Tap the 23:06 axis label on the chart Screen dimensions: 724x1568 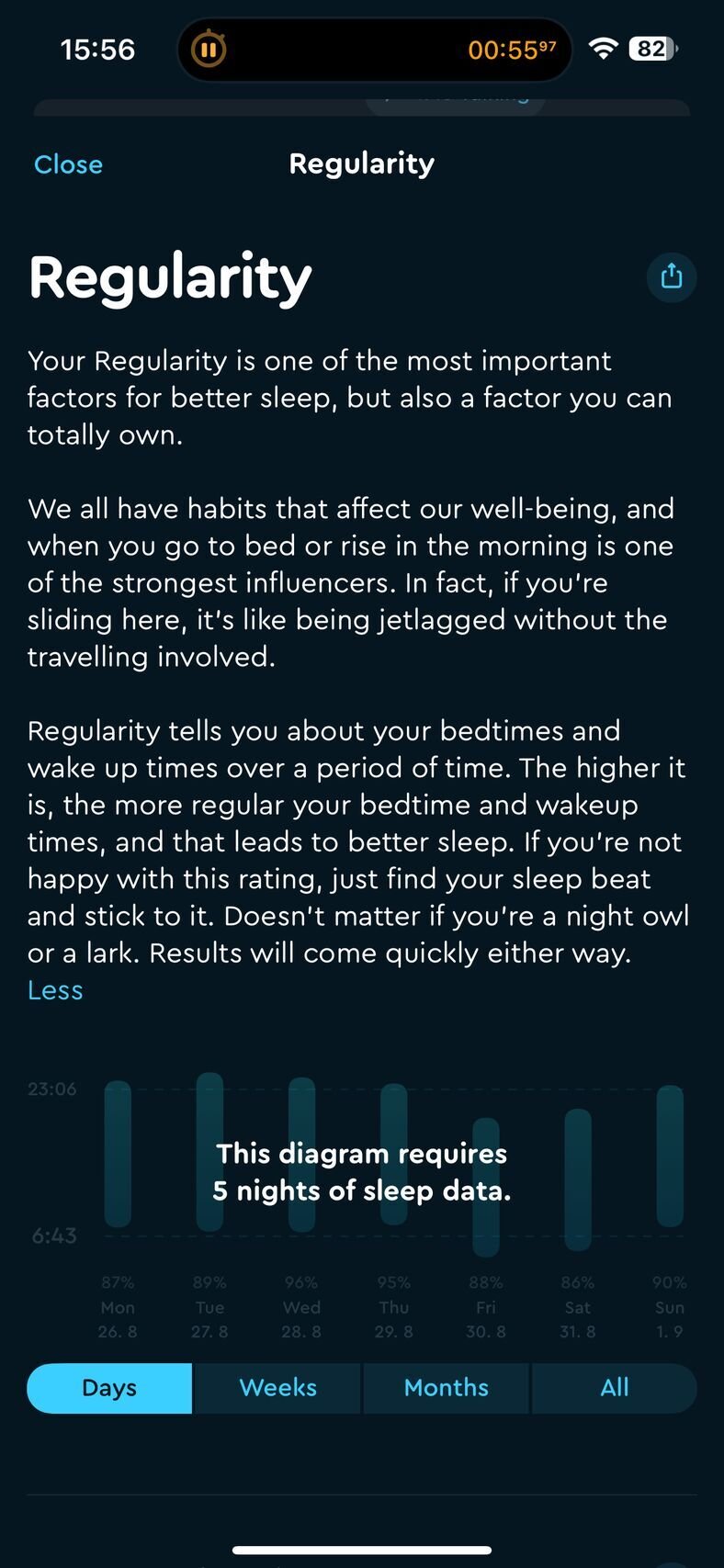pyautogui.click(x=52, y=1089)
